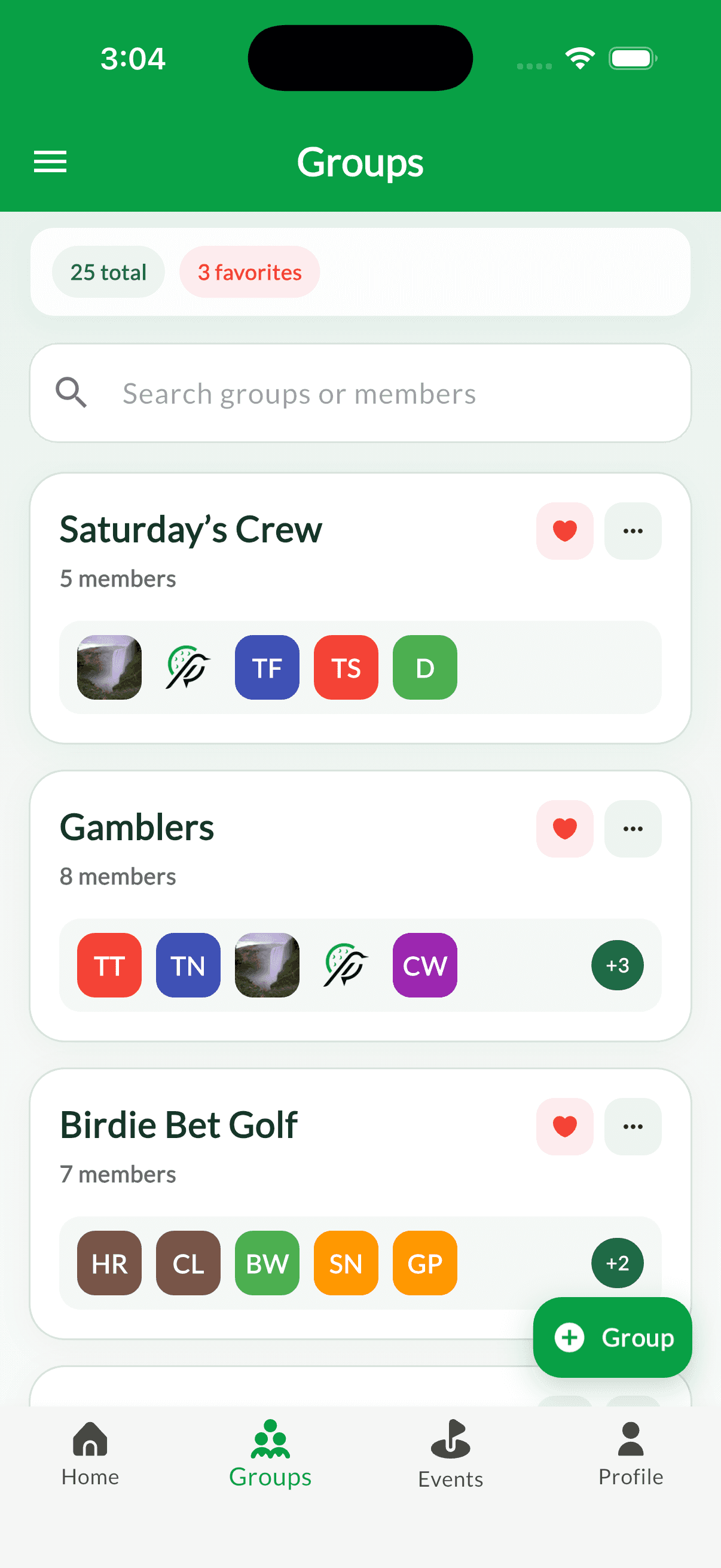Tap the green D avatar in Saturday's Crew
721x1568 pixels.
click(x=424, y=667)
